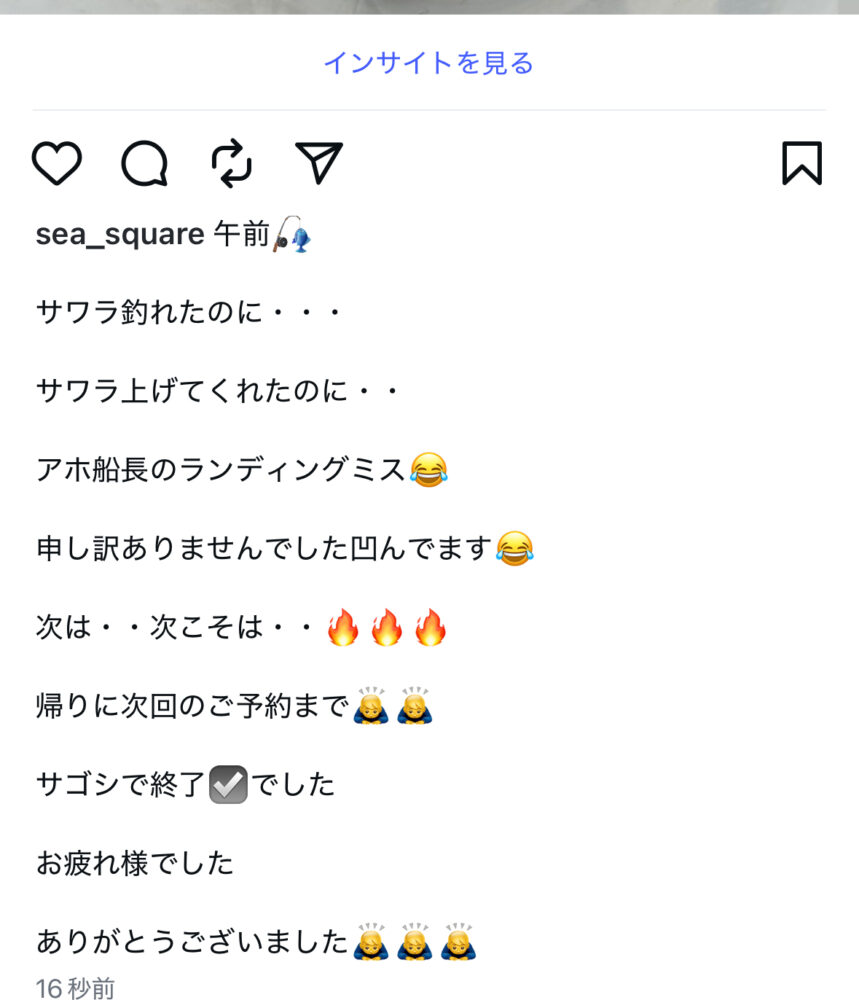This screenshot has width=859, height=1000.
Task: Share the post via paper plane
Action: [319, 163]
